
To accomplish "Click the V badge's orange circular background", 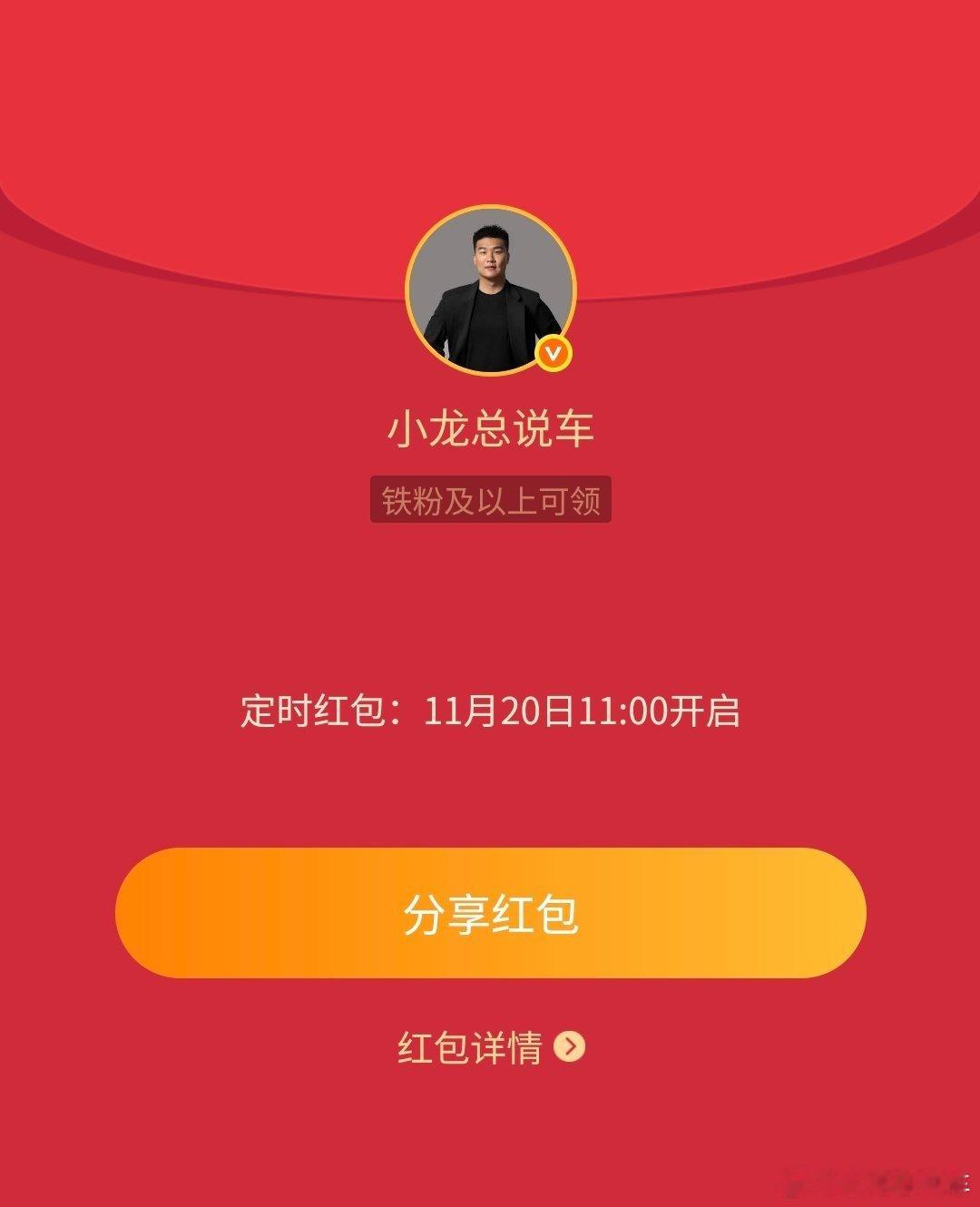I will coord(555,352).
